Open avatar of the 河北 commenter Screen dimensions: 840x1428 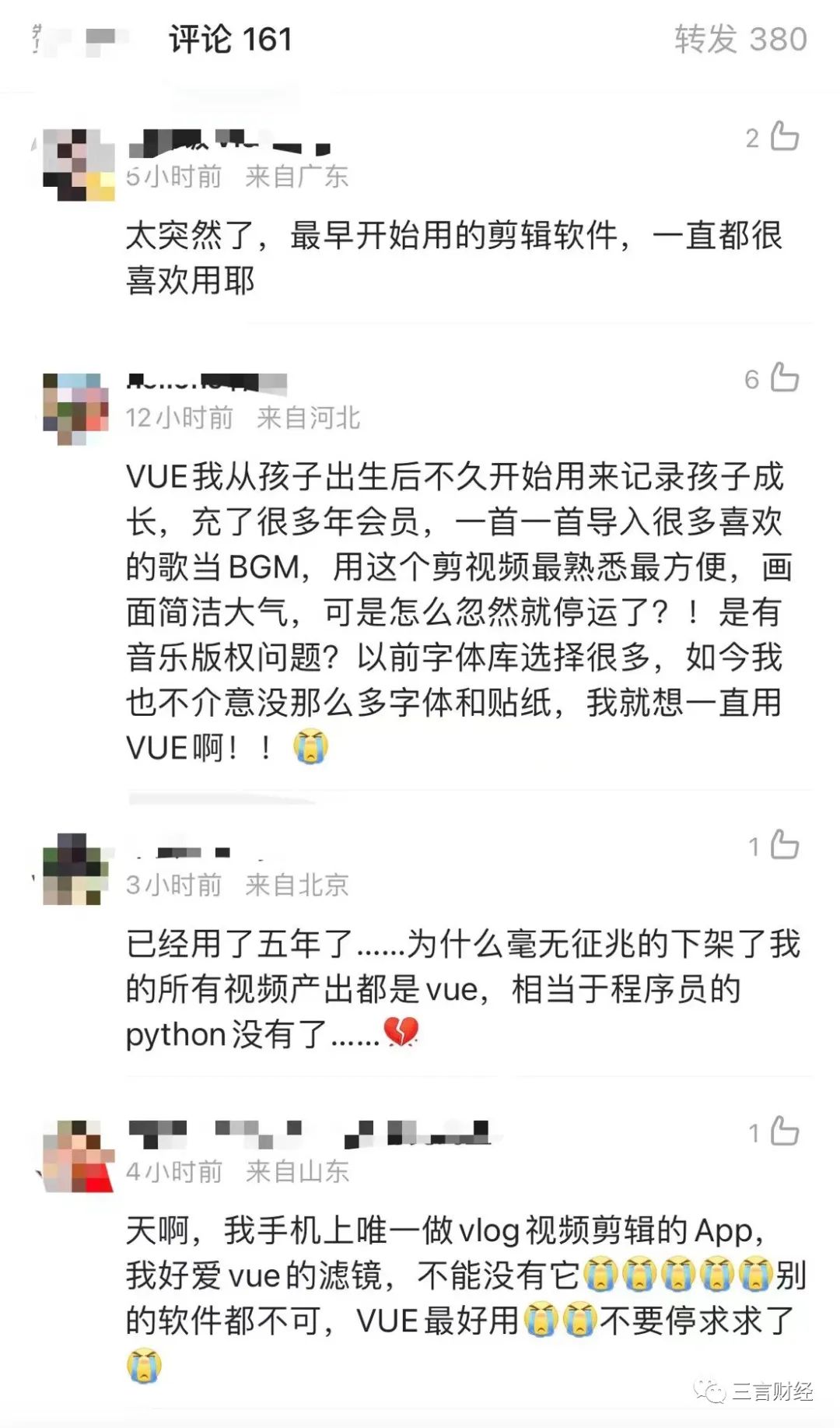tap(75, 407)
